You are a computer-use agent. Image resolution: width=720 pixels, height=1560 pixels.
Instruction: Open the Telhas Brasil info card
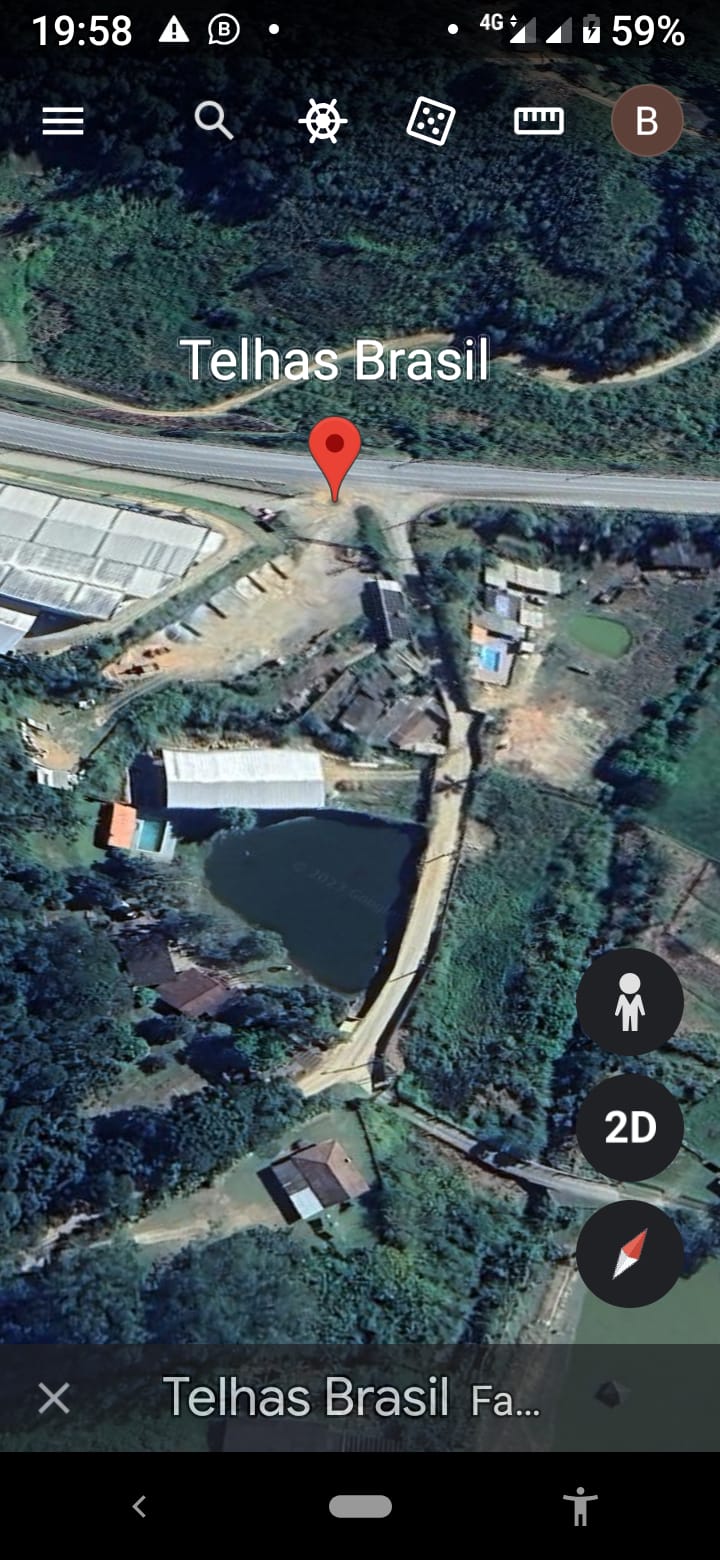(x=350, y=1398)
